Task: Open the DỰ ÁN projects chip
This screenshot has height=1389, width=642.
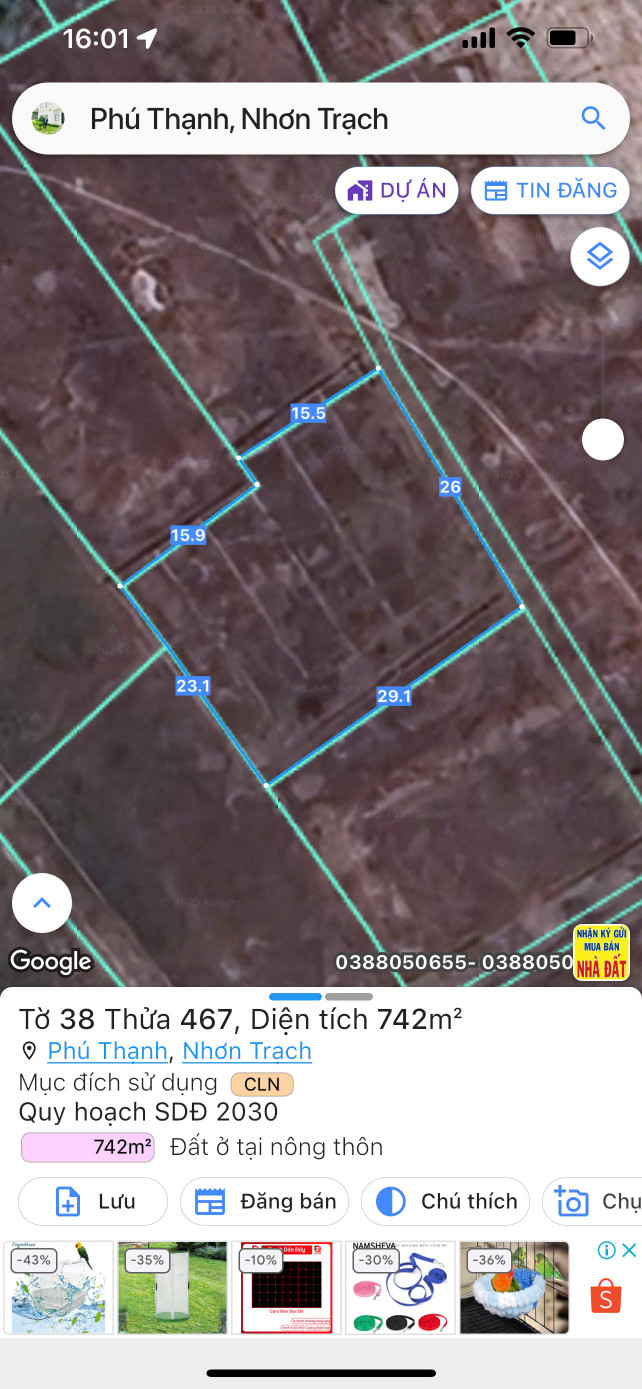Action: coord(397,191)
